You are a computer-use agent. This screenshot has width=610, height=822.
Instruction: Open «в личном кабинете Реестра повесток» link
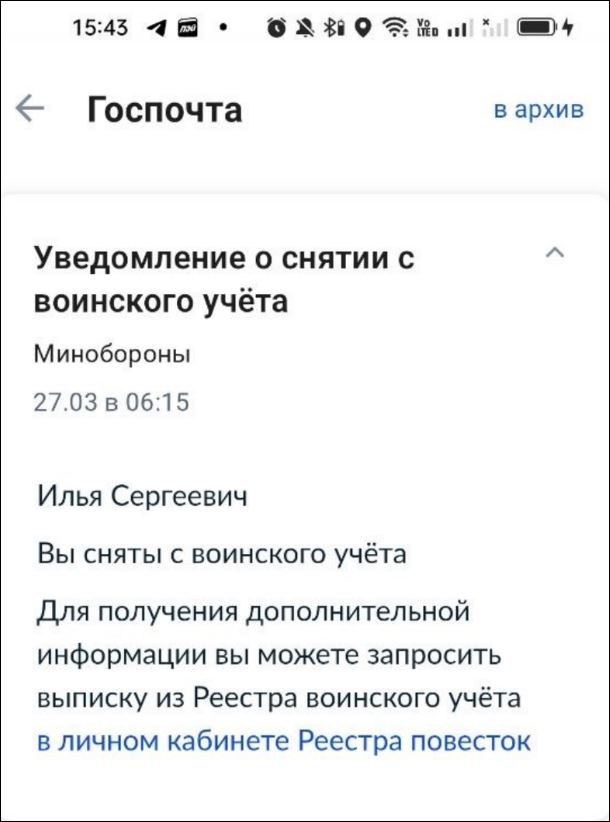click(x=284, y=741)
